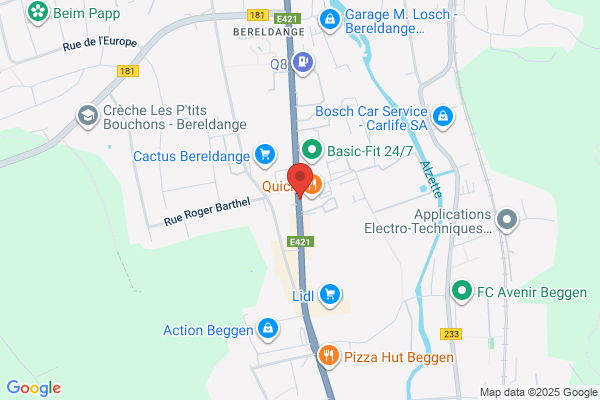This screenshot has width=600, height=400.
Task: Open the Q8 gas station marker
Action: coord(303,63)
